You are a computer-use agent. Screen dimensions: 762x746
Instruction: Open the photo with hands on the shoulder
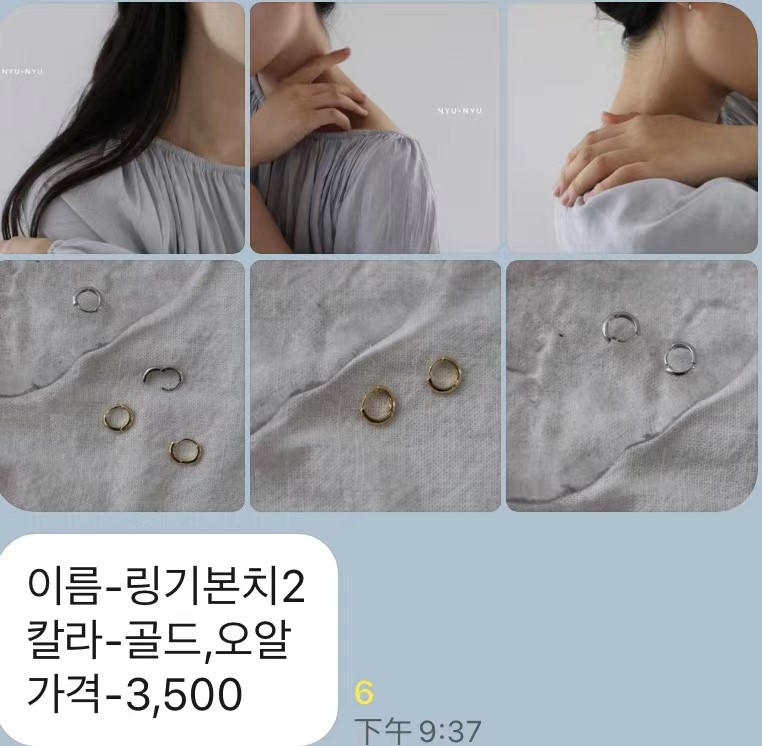coord(632,127)
